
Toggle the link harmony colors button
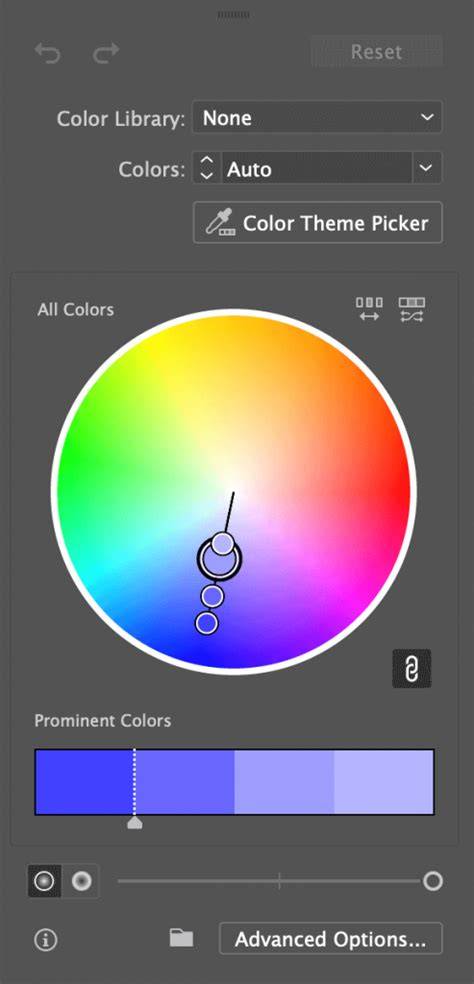412,669
